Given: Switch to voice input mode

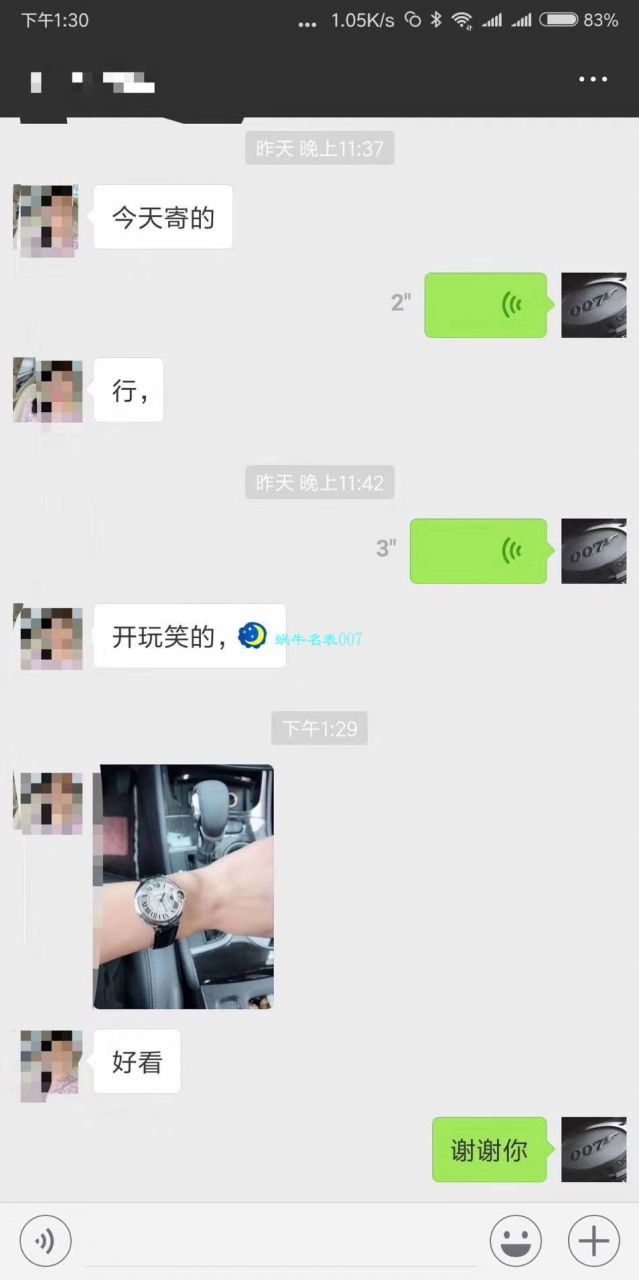Looking at the screenshot, I should tap(45, 1242).
